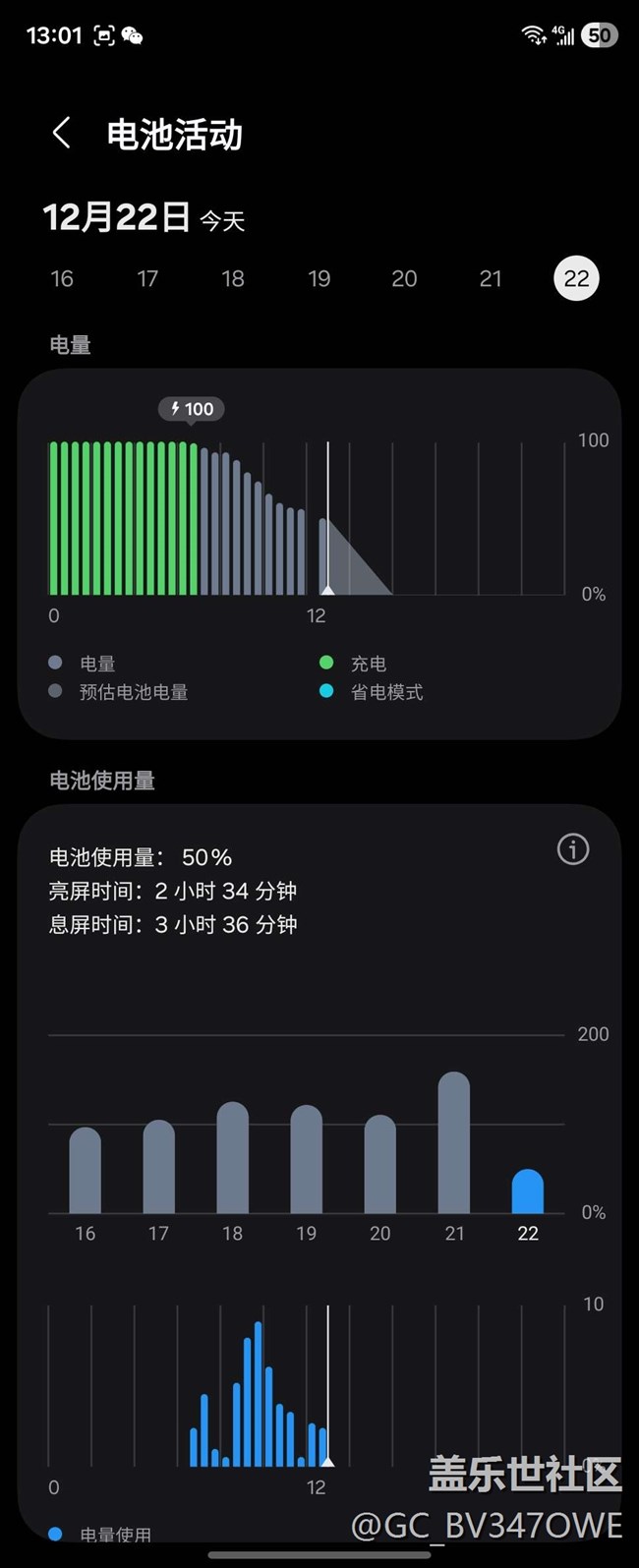This screenshot has width=639, height=1568.
Task: Select date 17 in the day strip
Action: [147, 279]
